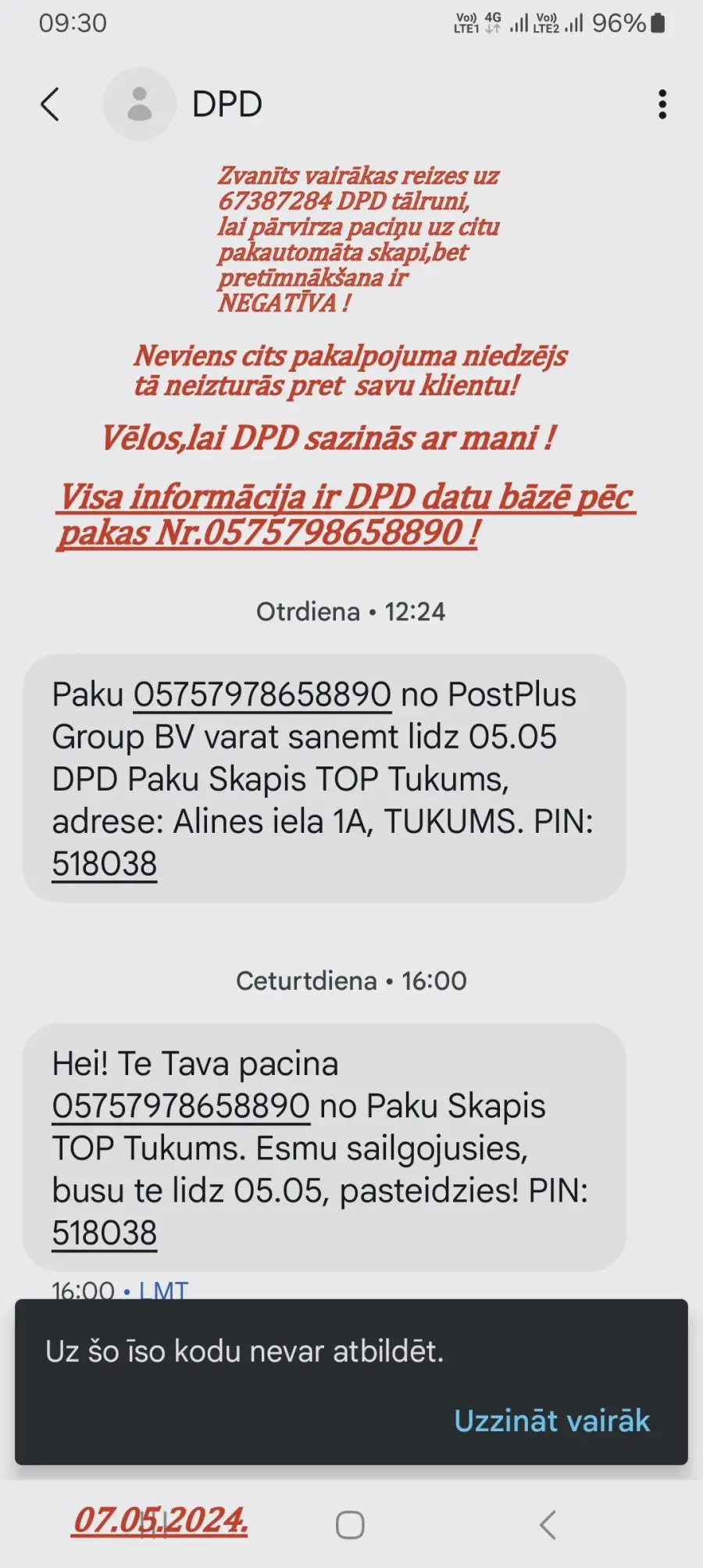Tap the system home button
703x1568 pixels.
350,1524
